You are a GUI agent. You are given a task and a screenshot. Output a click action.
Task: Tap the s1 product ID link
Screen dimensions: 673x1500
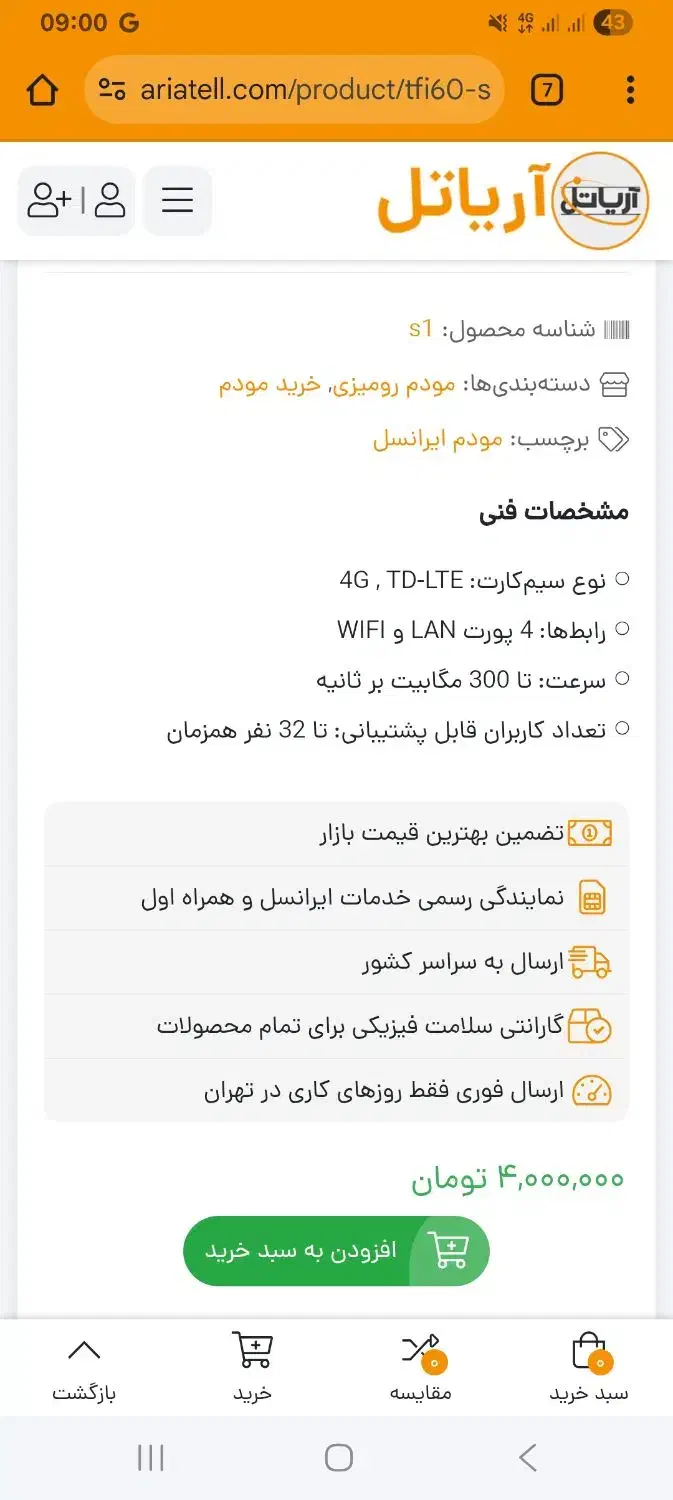pos(421,329)
